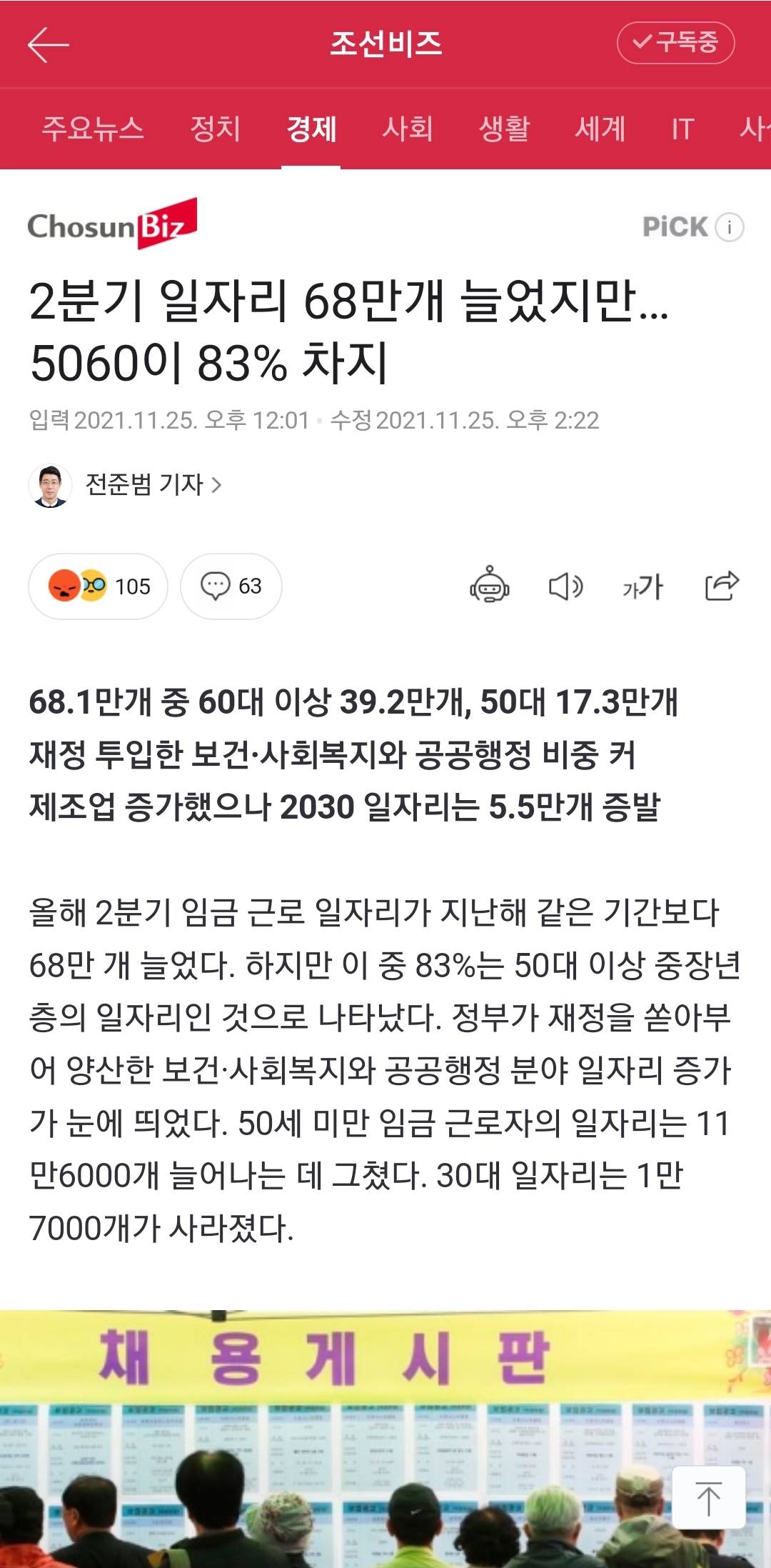Go back using the arrow icon
The image size is (771, 1568).
coord(48,44)
